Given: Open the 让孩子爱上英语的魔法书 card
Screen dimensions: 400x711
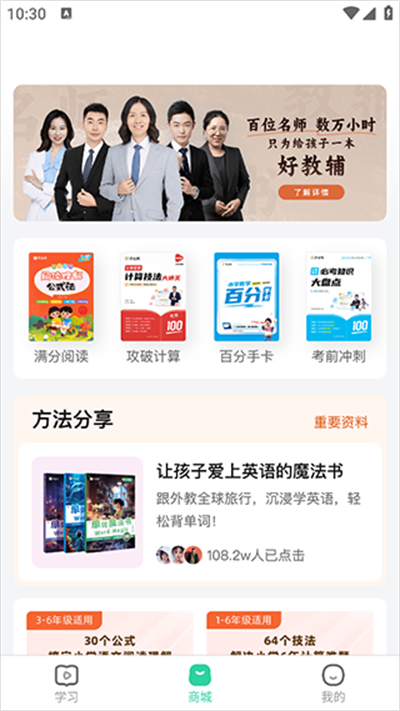Looking at the screenshot, I should pyautogui.click(x=200, y=512).
